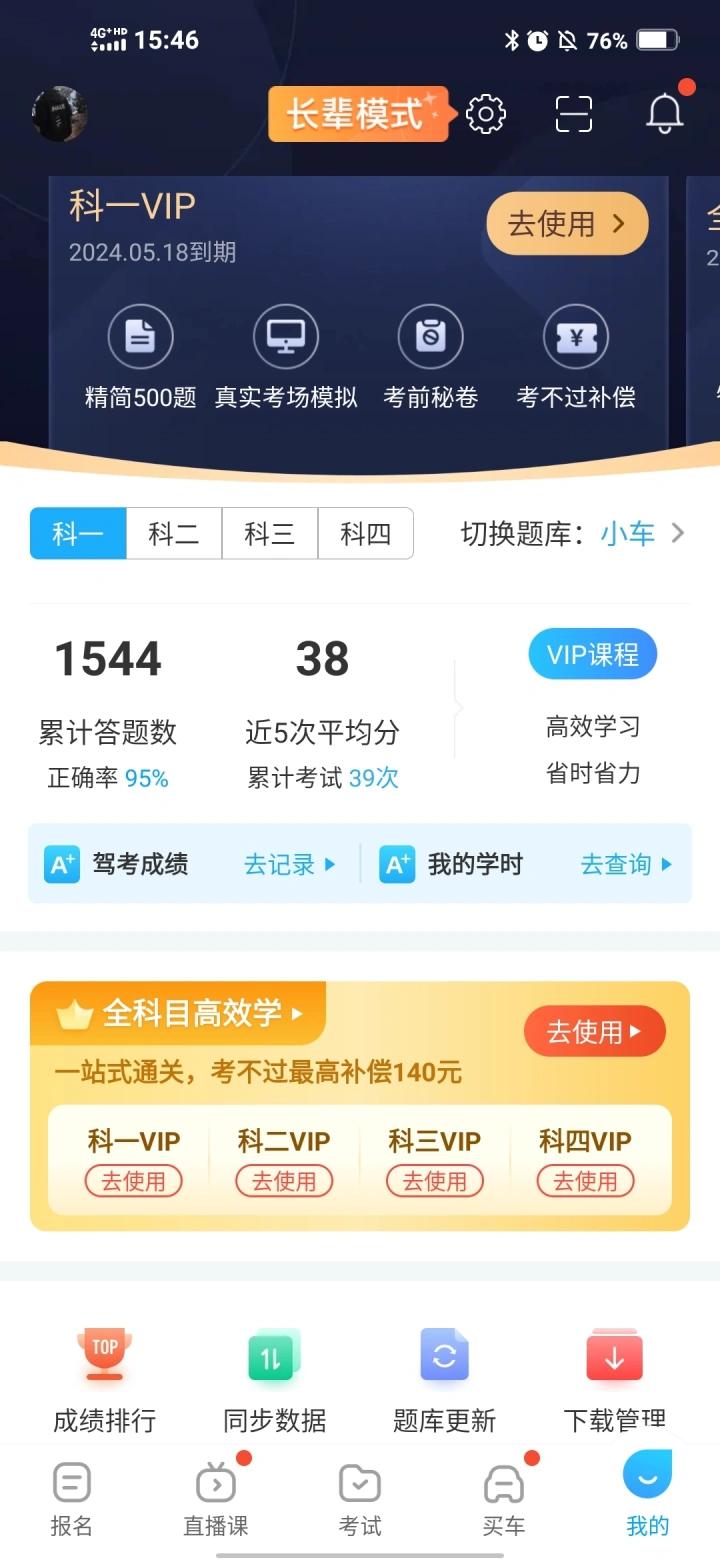720x1560 pixels.
Task: Enable 长辈模式 elder mode
Action: tap(357, 114)
